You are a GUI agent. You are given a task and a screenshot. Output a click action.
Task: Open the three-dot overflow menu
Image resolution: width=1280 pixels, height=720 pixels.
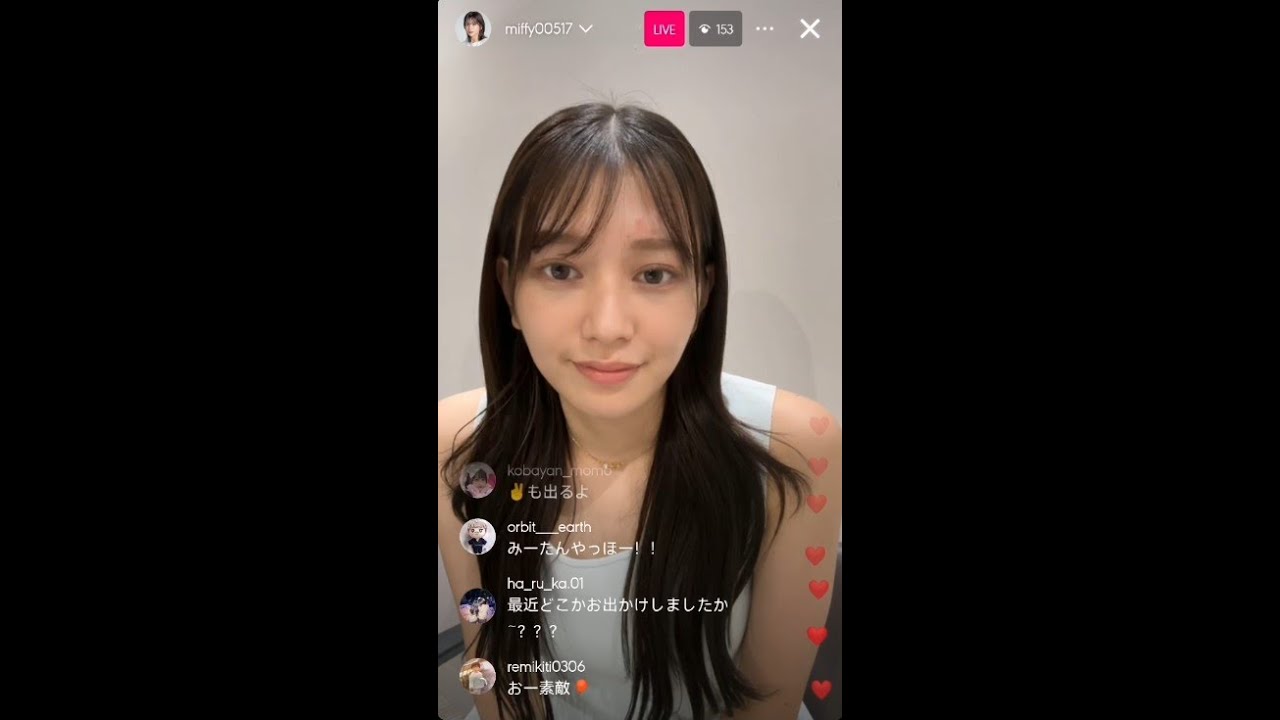(765, 29)
